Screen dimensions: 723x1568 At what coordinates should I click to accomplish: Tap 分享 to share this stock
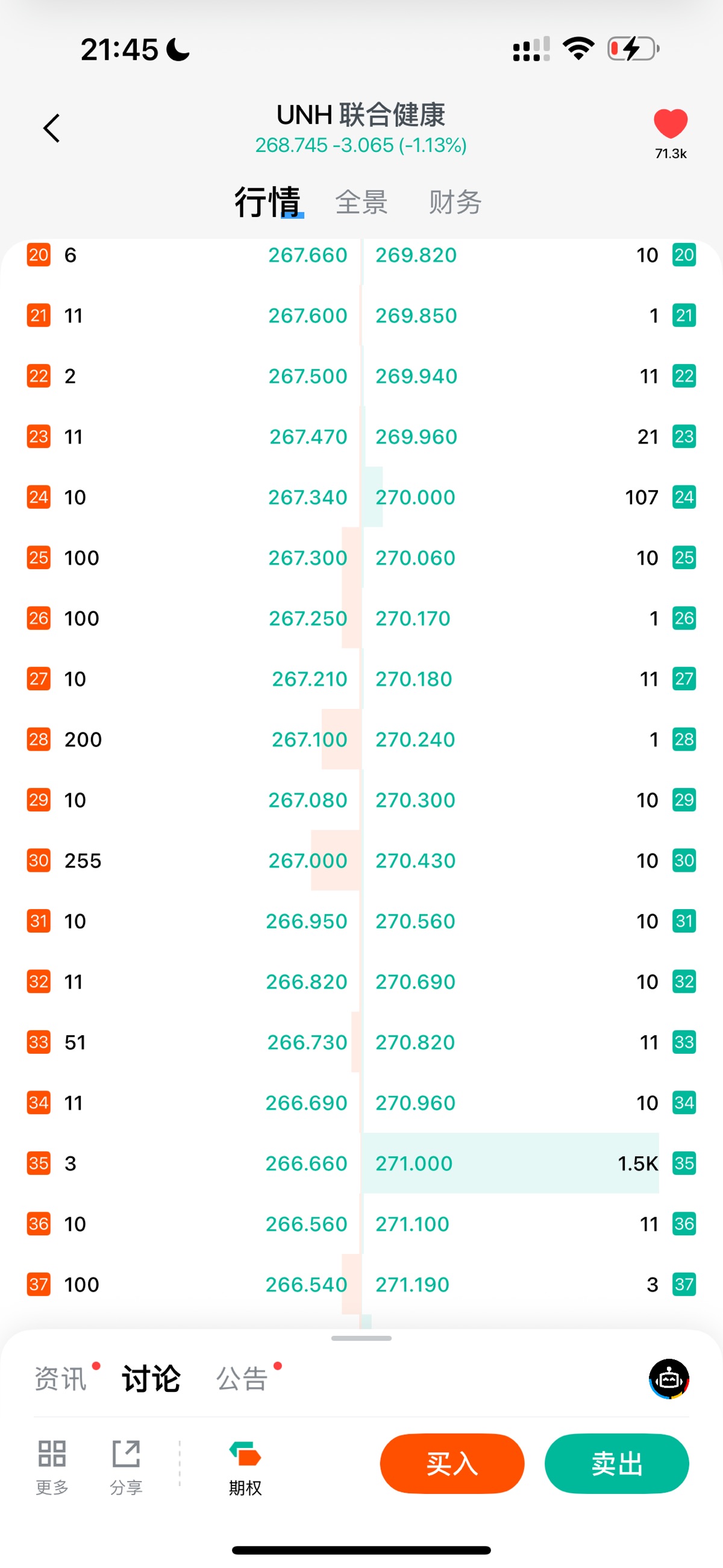click(126, 1467)
